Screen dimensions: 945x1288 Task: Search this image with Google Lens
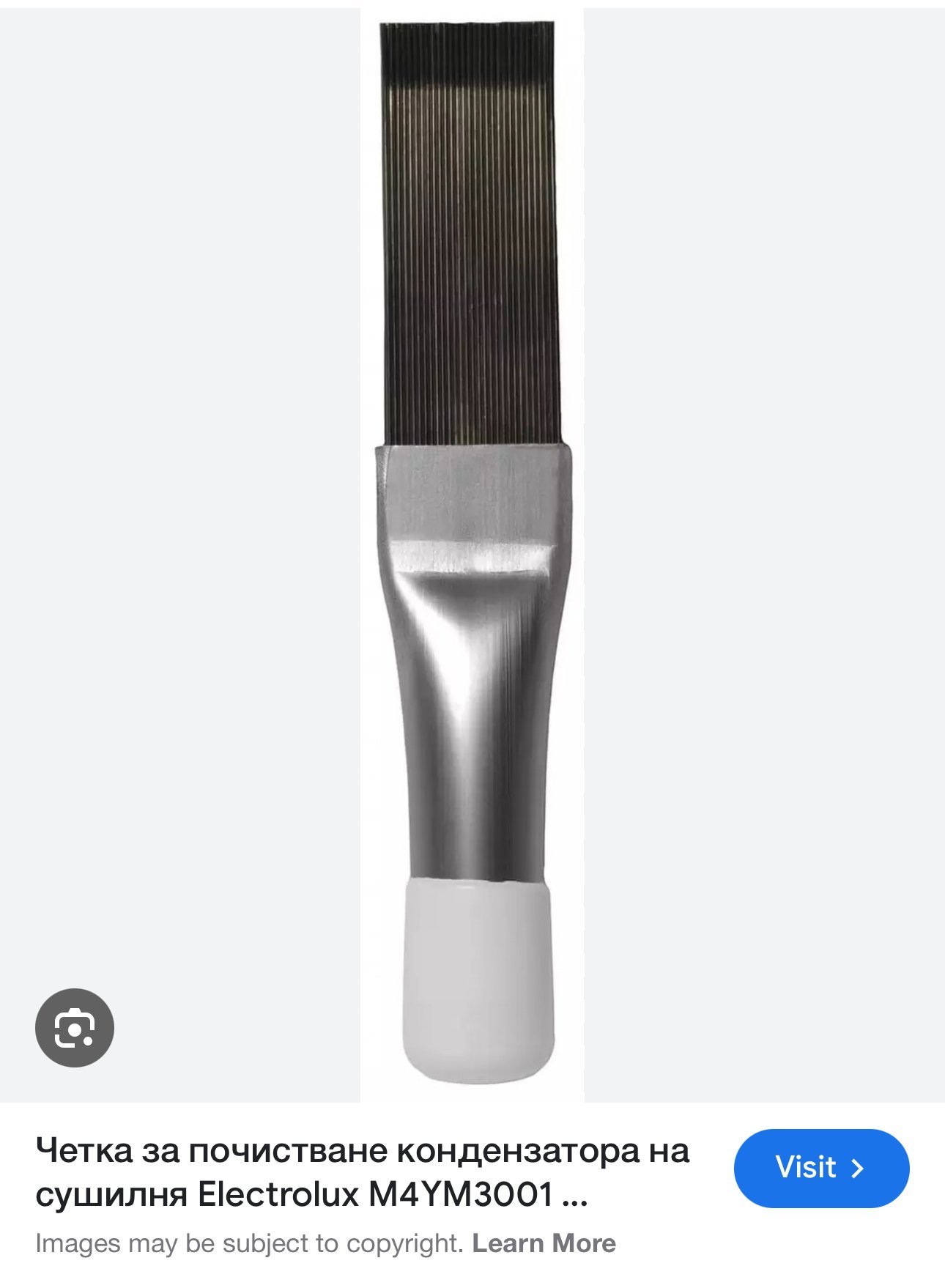(x=75, y=1027)
